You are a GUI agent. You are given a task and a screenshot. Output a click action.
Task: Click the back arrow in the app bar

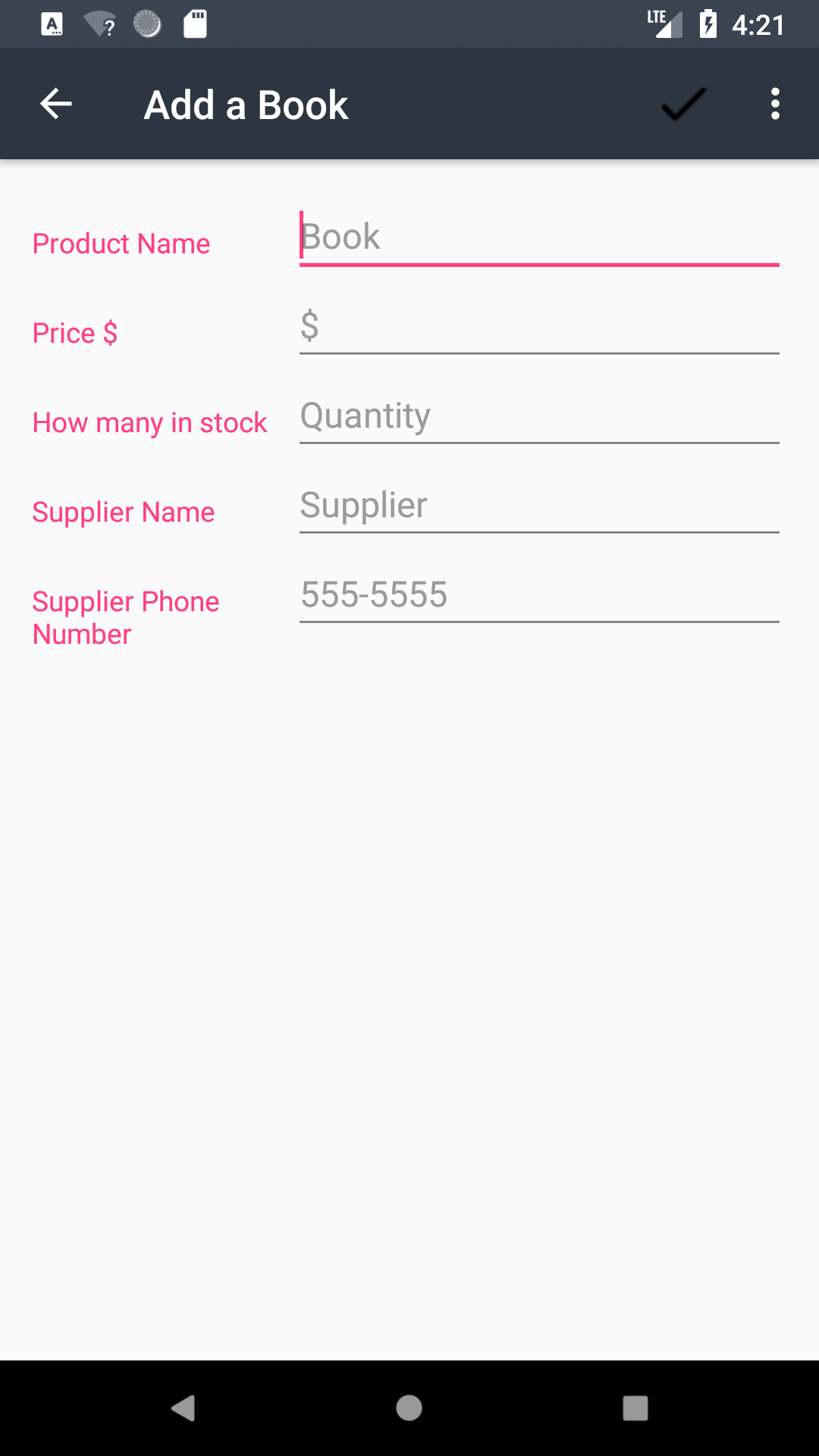55,103
